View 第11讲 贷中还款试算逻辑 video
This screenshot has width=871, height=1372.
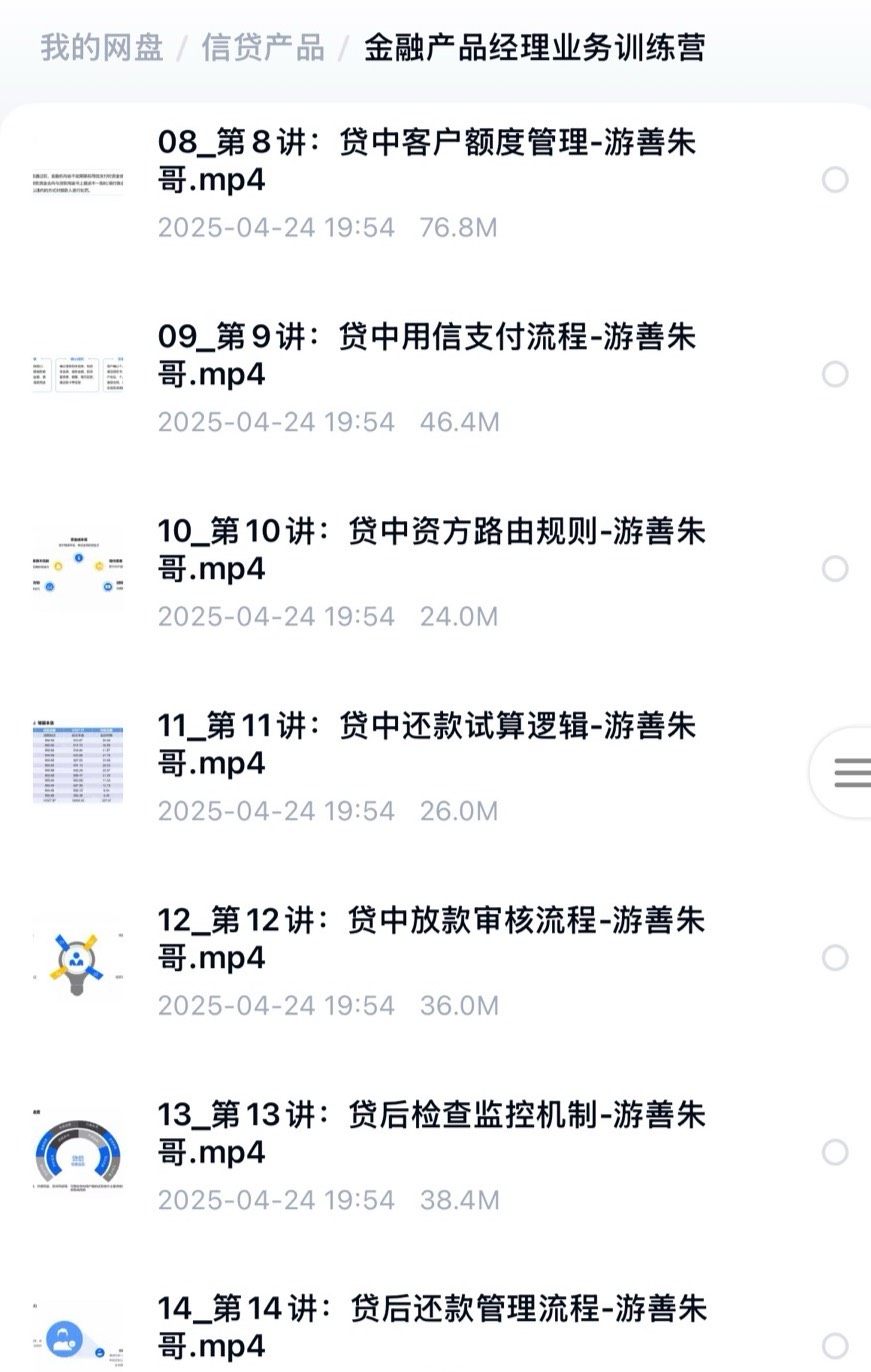pos(426,744)
